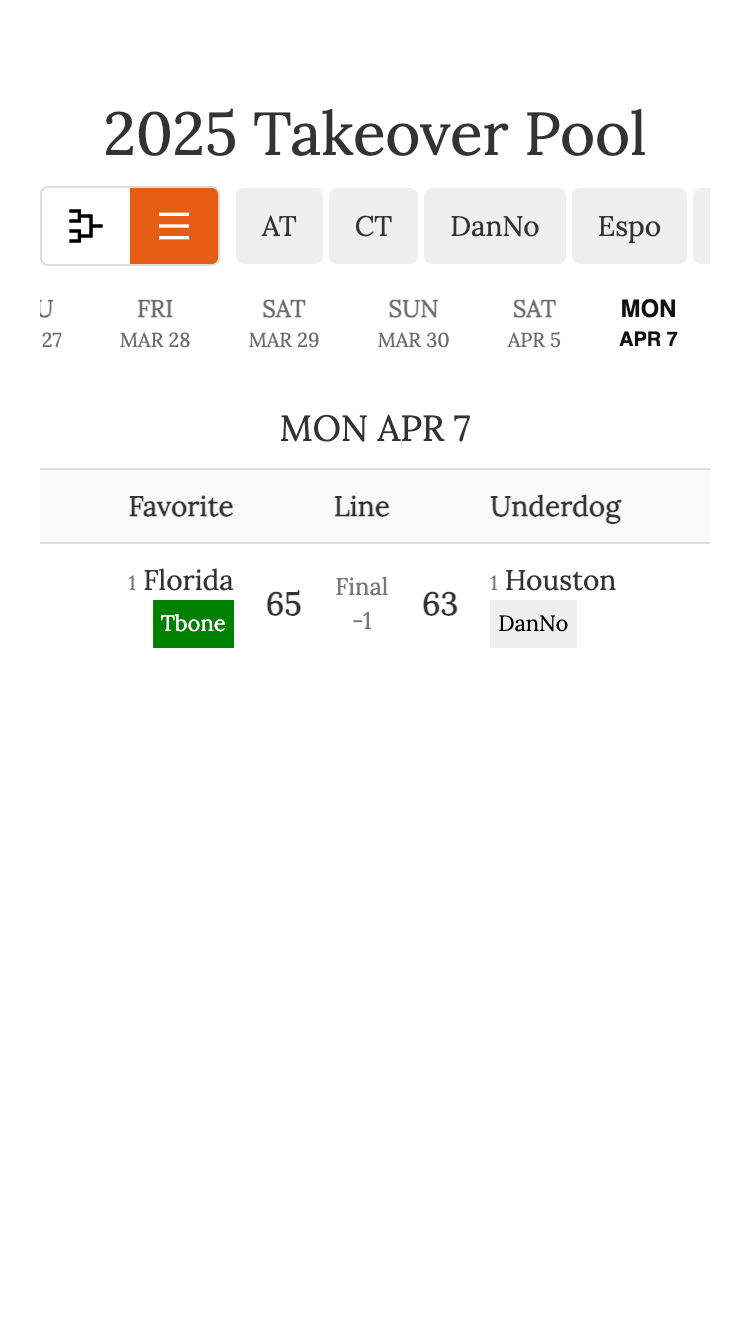Select the list view icon
750x1334 pixels.
(x=174, y=226)
